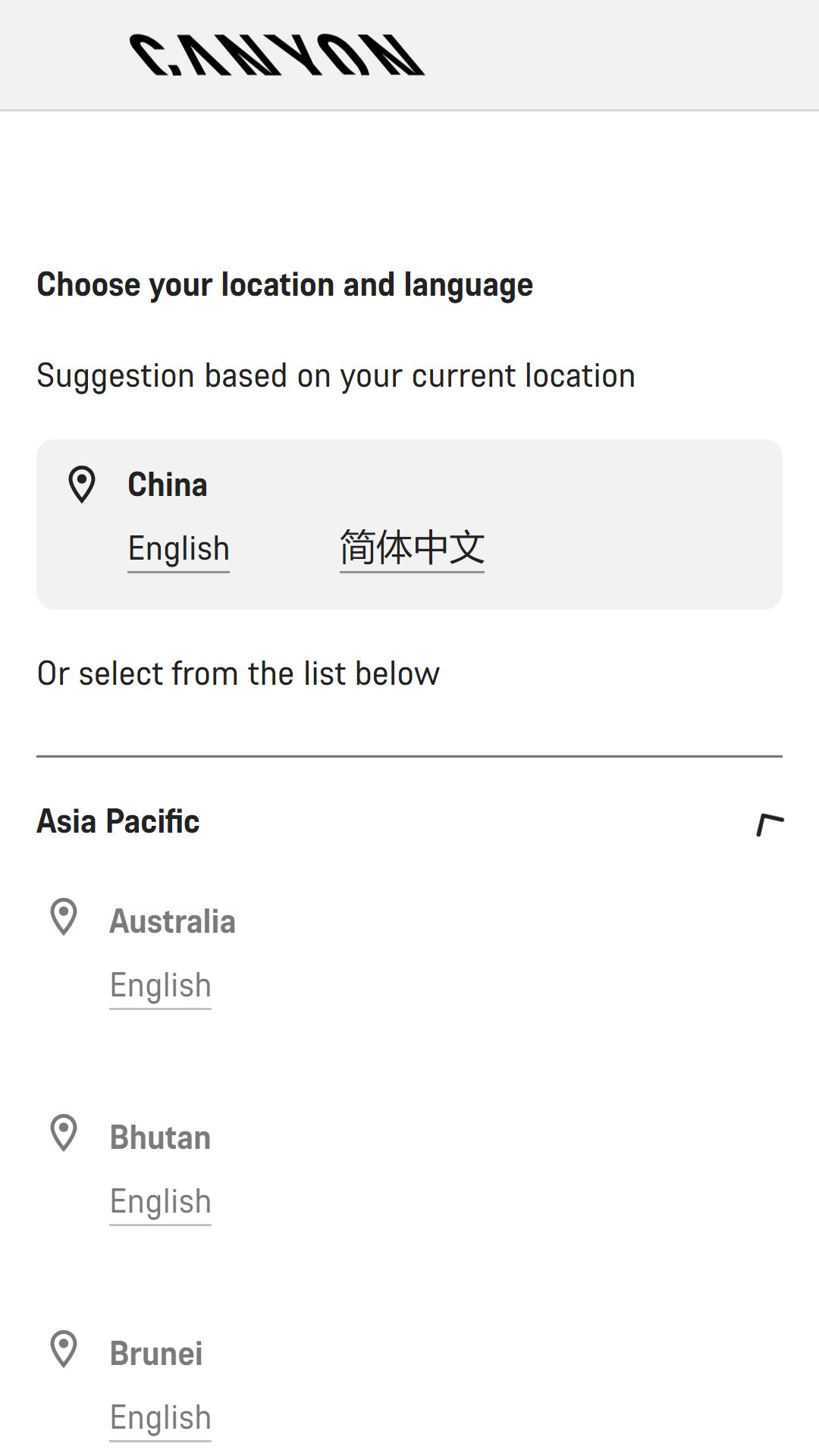
Task: Select English for China
Action: 178,548
